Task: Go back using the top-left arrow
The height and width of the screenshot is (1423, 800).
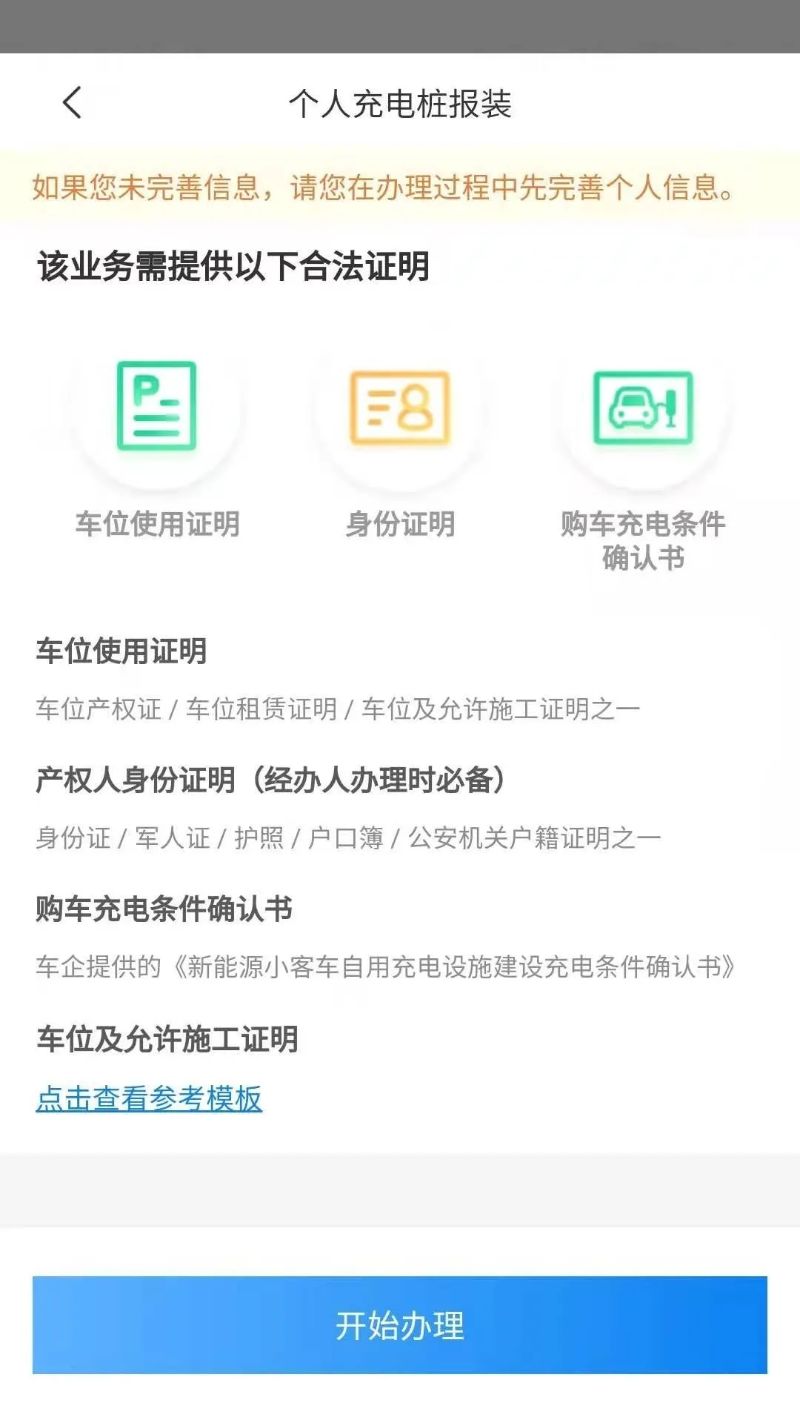Action: tap(71, 103)
